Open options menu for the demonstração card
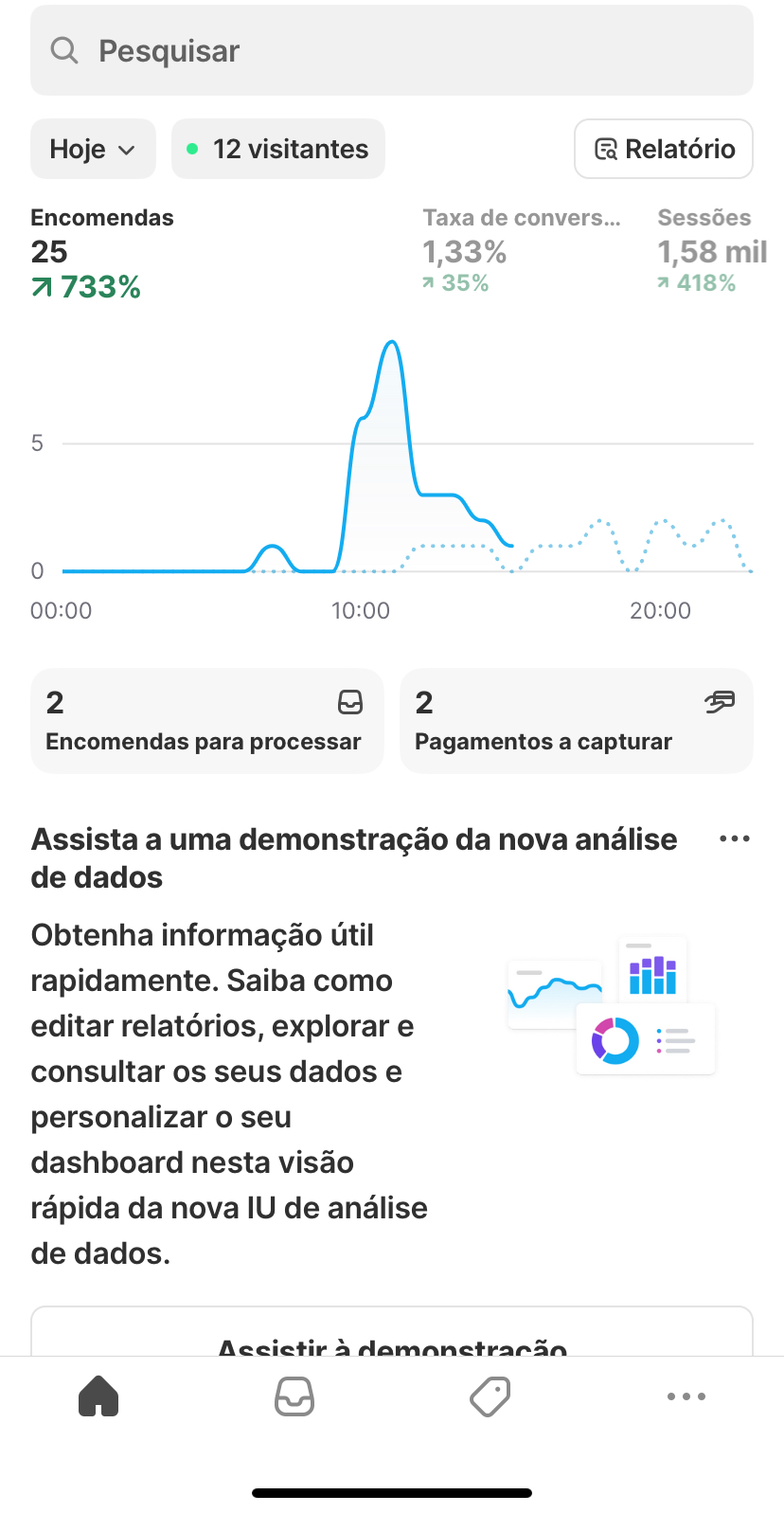Viewport: 784px width, 1513px height. click(734, 839)
